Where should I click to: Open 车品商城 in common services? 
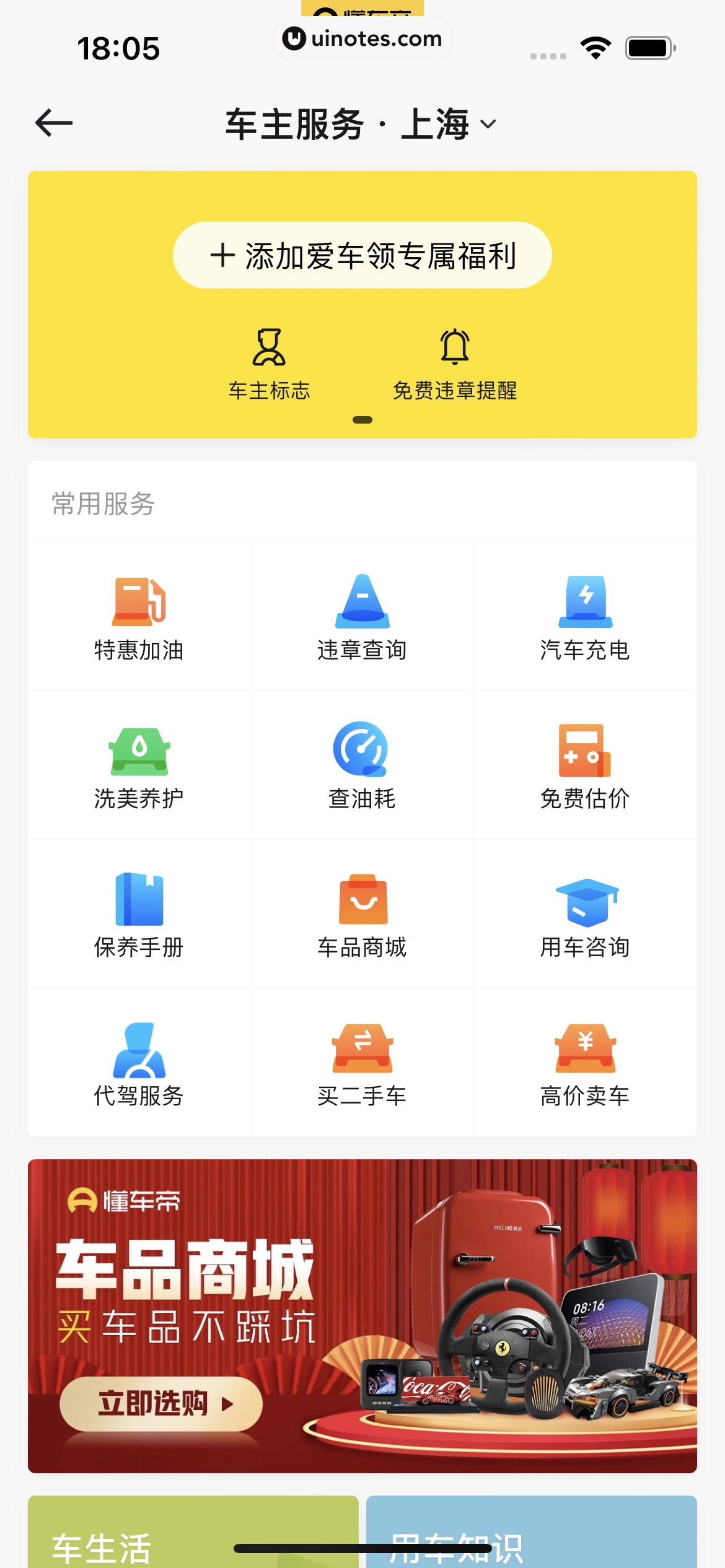(x=362, y=914)
